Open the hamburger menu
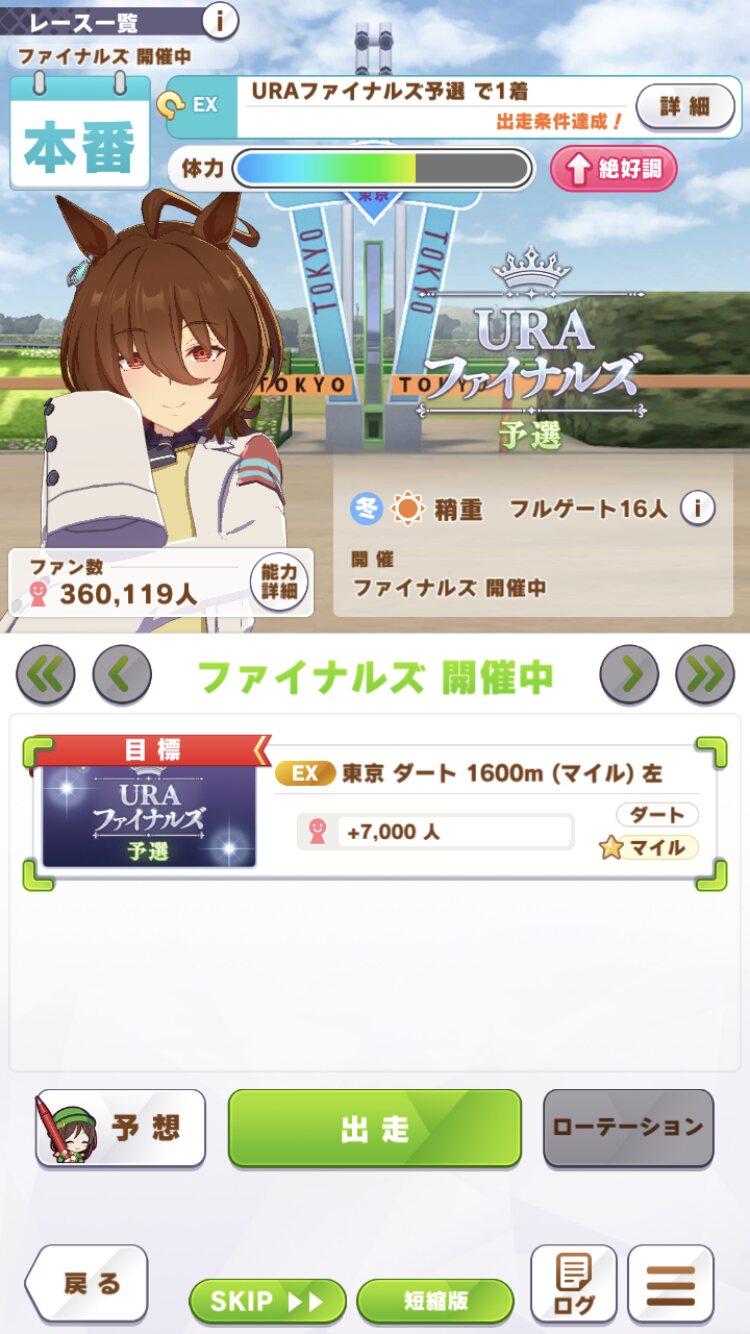 [670, 1284]
